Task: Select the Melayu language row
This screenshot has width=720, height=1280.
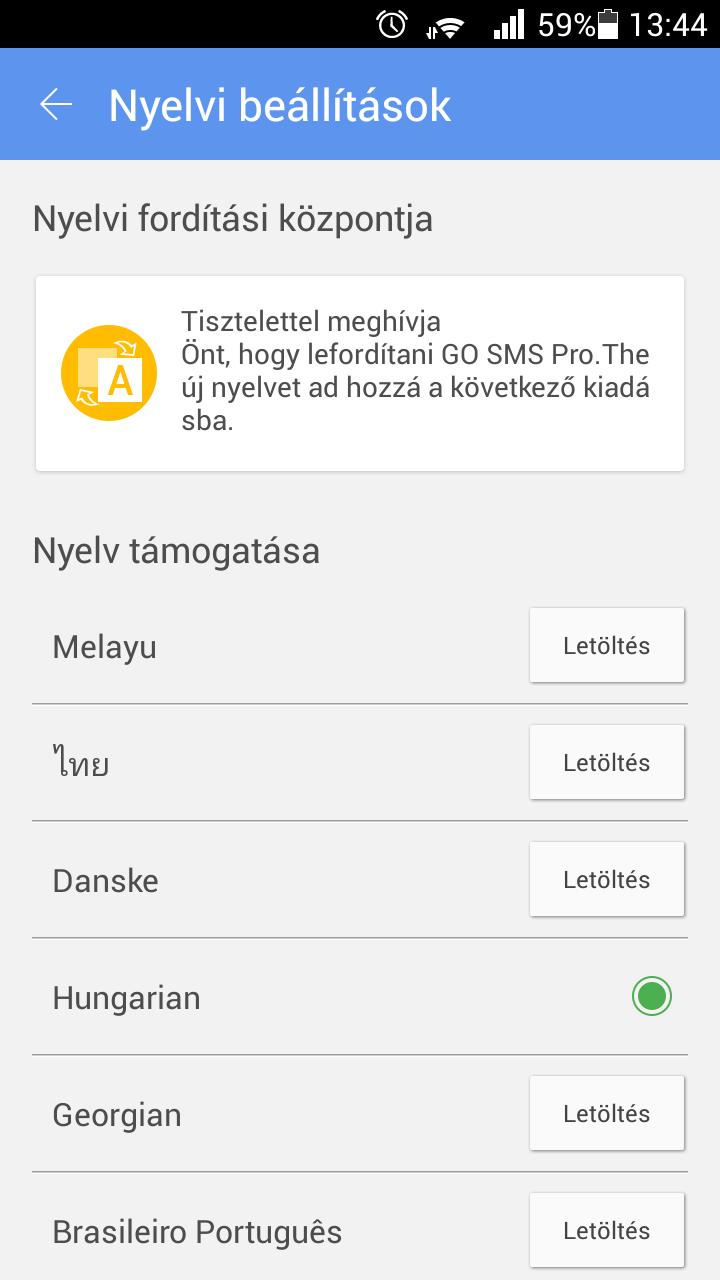Action: point(105,646)
